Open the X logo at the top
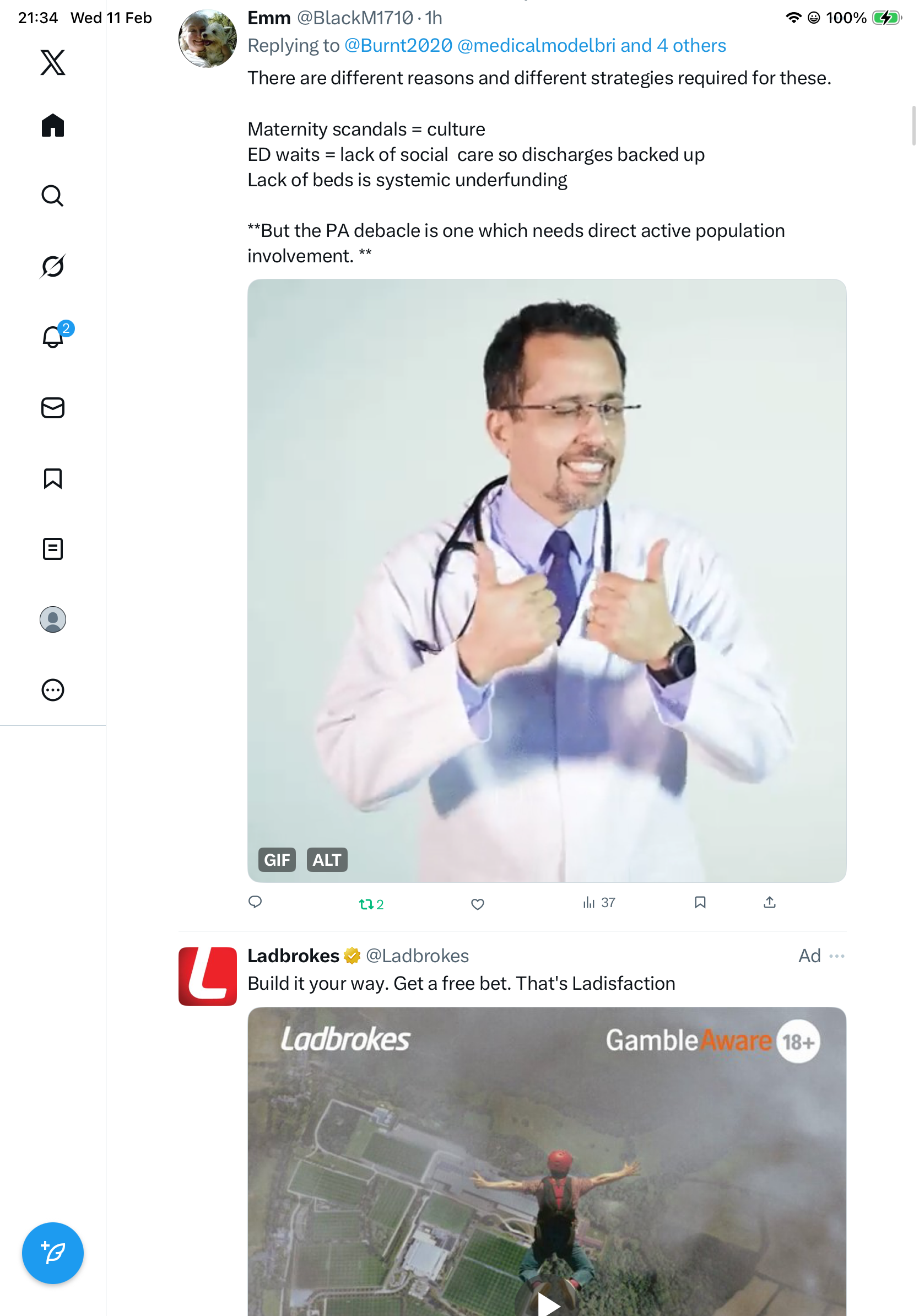Screen dimensions: 919x1316 point(53,62)
